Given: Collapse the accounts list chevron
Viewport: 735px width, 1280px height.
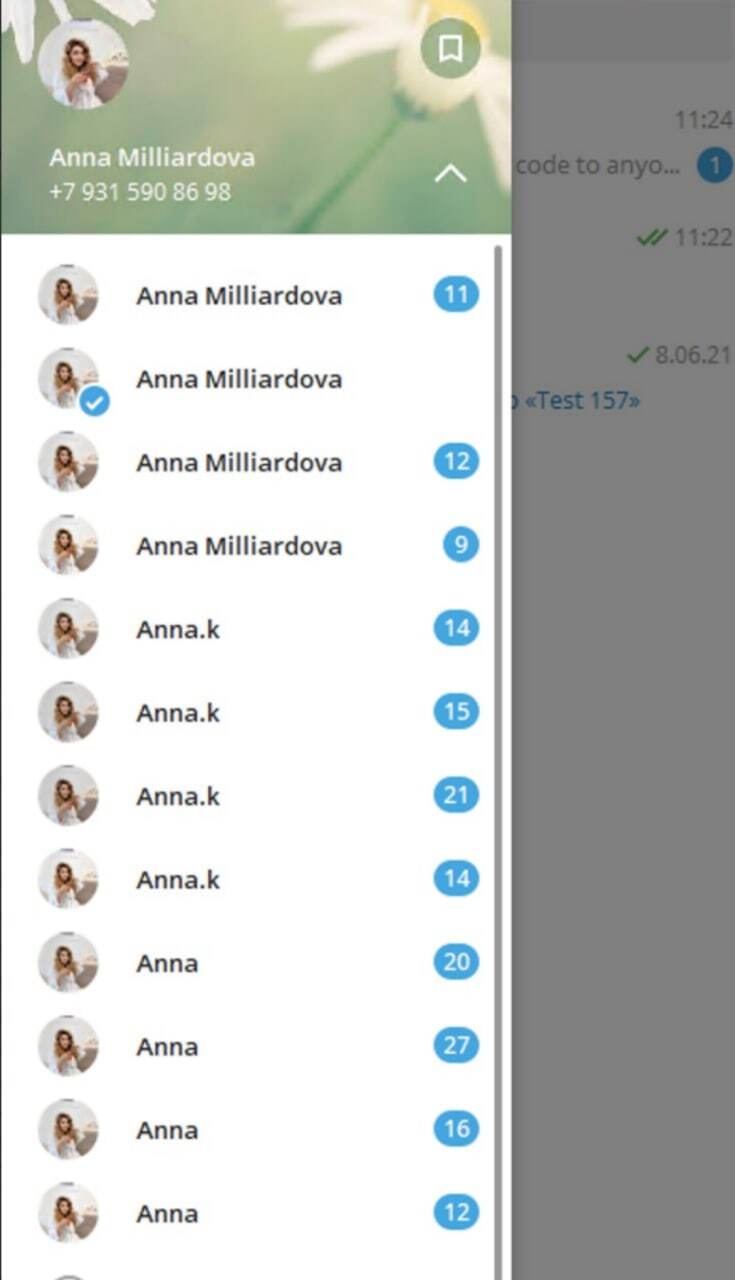Looking at the screenshot, I should coord(450,174).
